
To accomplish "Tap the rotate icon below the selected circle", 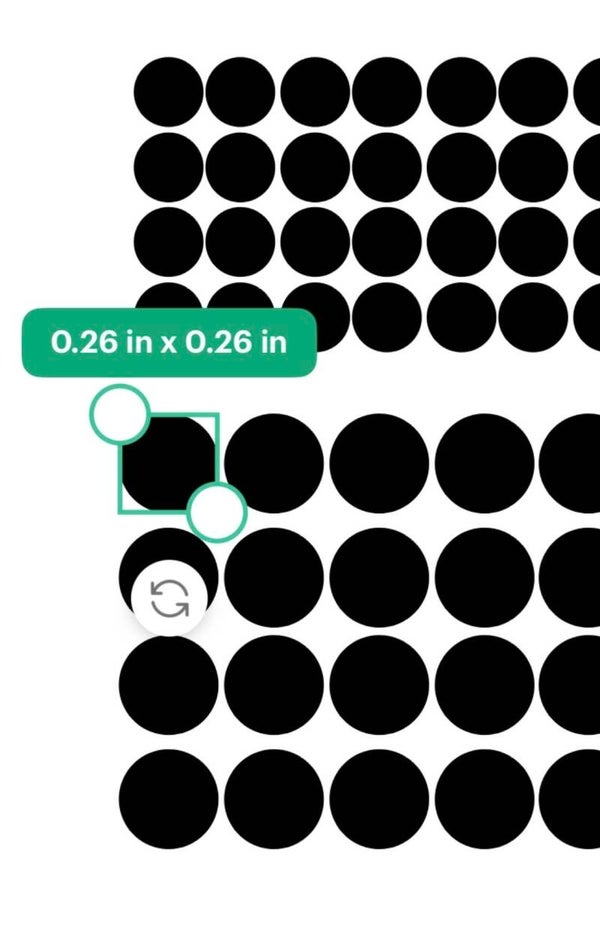I will [170, 600].
